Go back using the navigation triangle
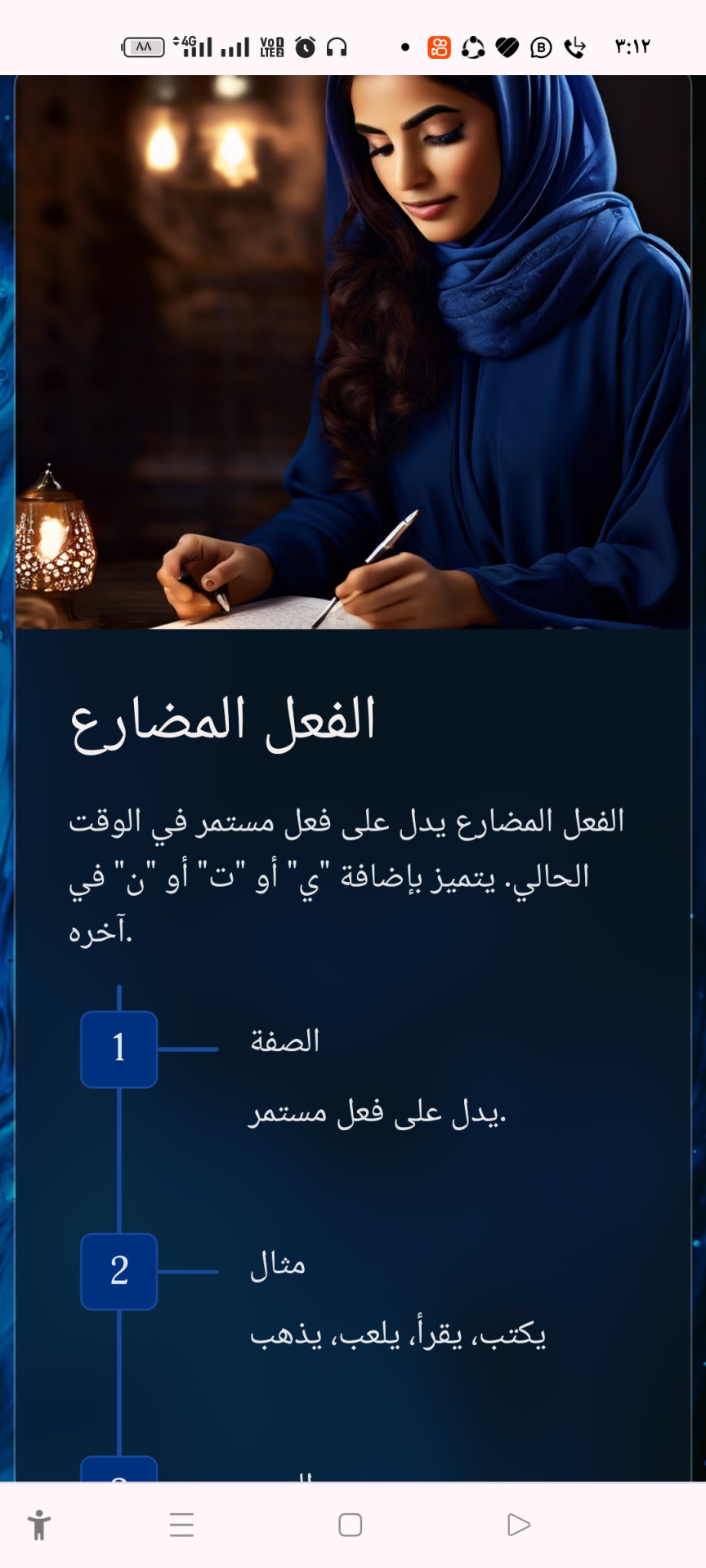This screenshot has height=1568, width=706. click(x=518, y=1525)
